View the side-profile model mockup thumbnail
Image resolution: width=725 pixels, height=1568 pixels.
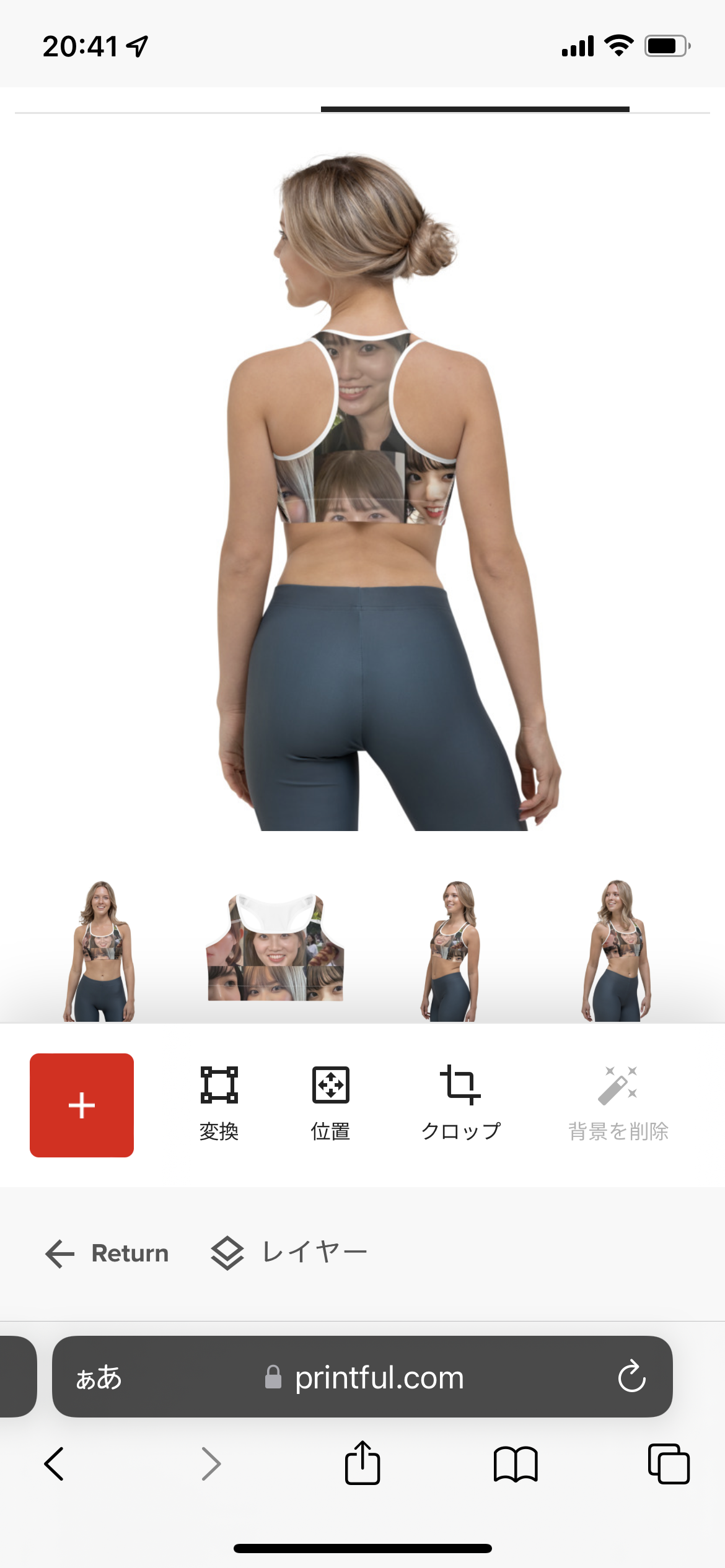click(450, 950)
